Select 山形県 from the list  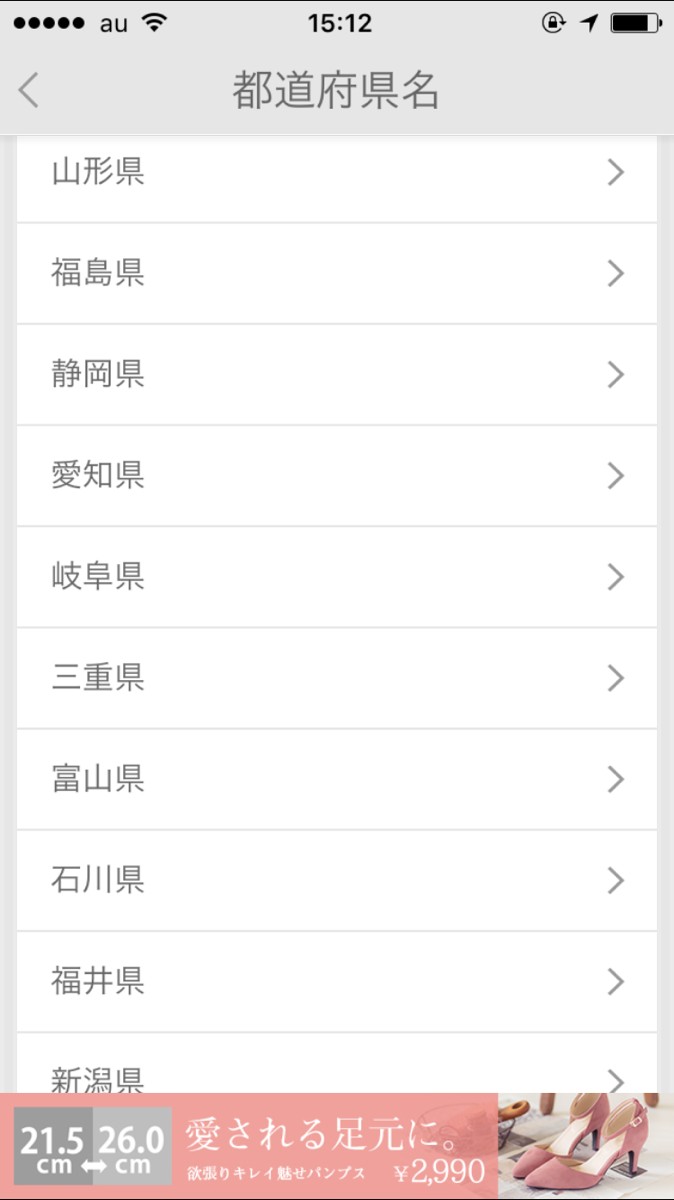click(x=336, y=174)
